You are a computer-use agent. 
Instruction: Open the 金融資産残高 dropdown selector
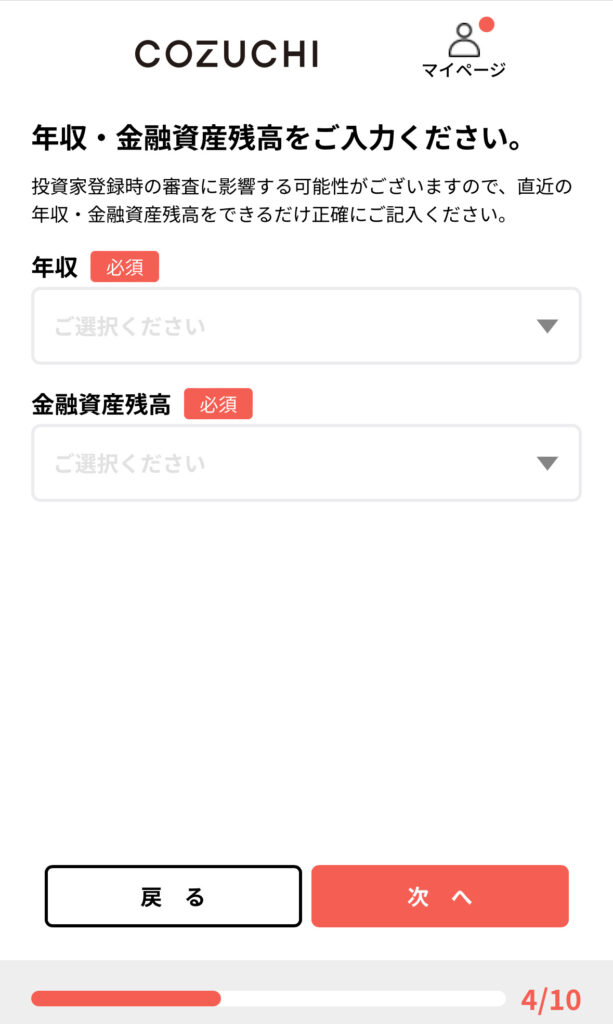306,463
